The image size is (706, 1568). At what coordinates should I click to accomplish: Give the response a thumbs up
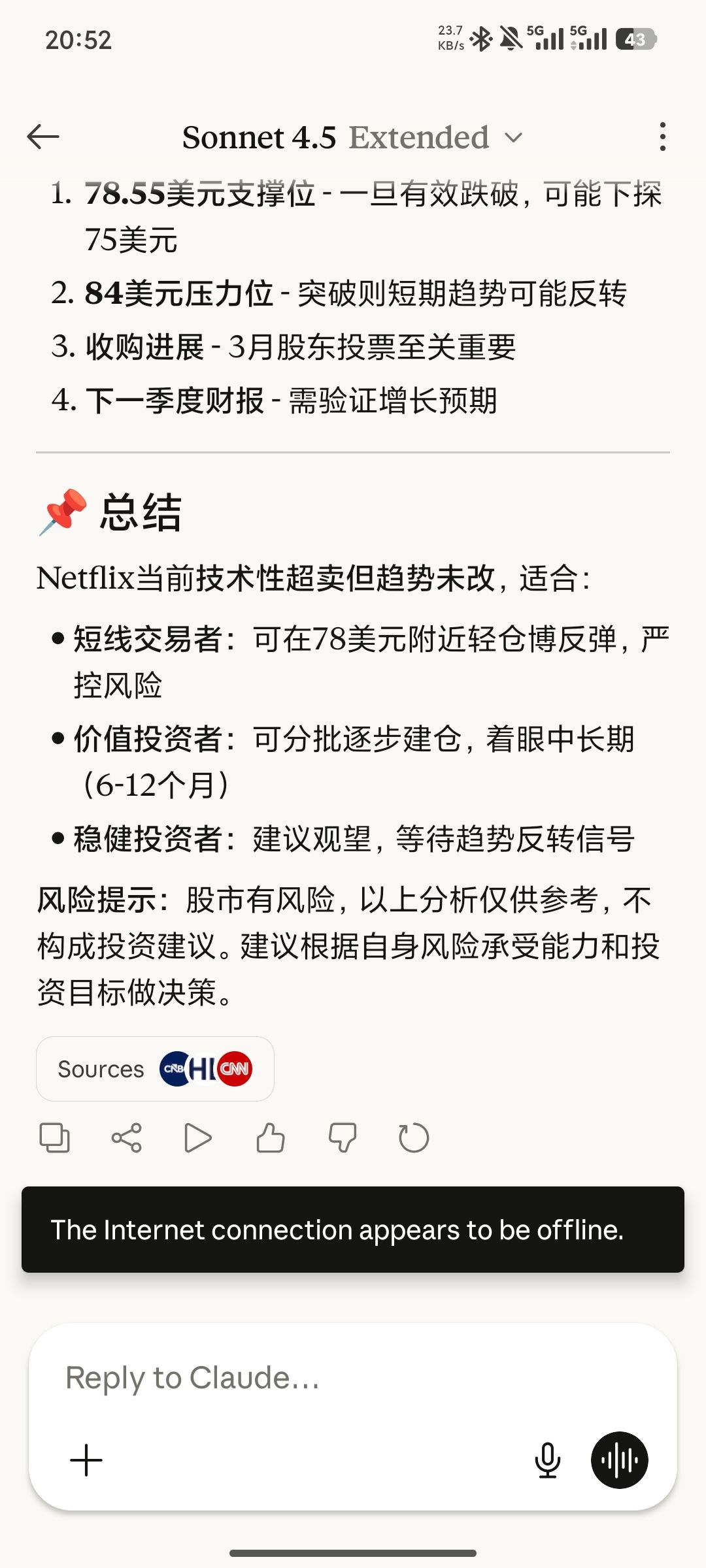pyautogui.click(x=270, y=1138)
